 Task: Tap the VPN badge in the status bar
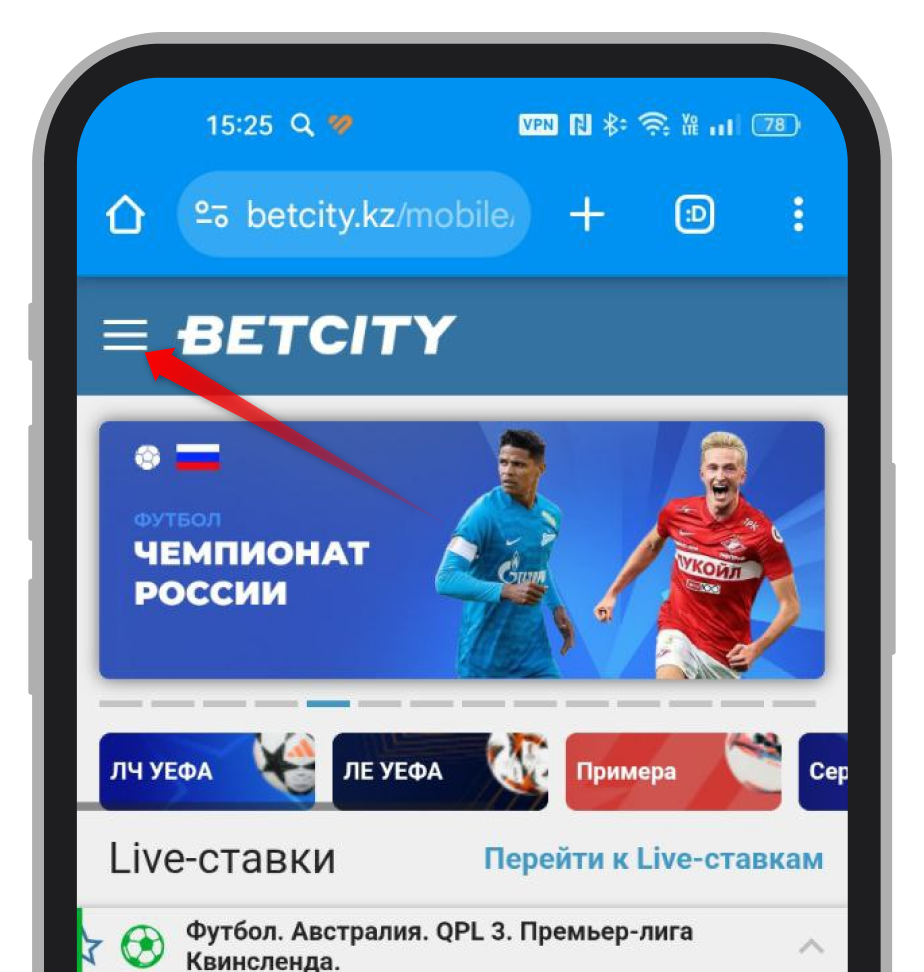[537, 125]
